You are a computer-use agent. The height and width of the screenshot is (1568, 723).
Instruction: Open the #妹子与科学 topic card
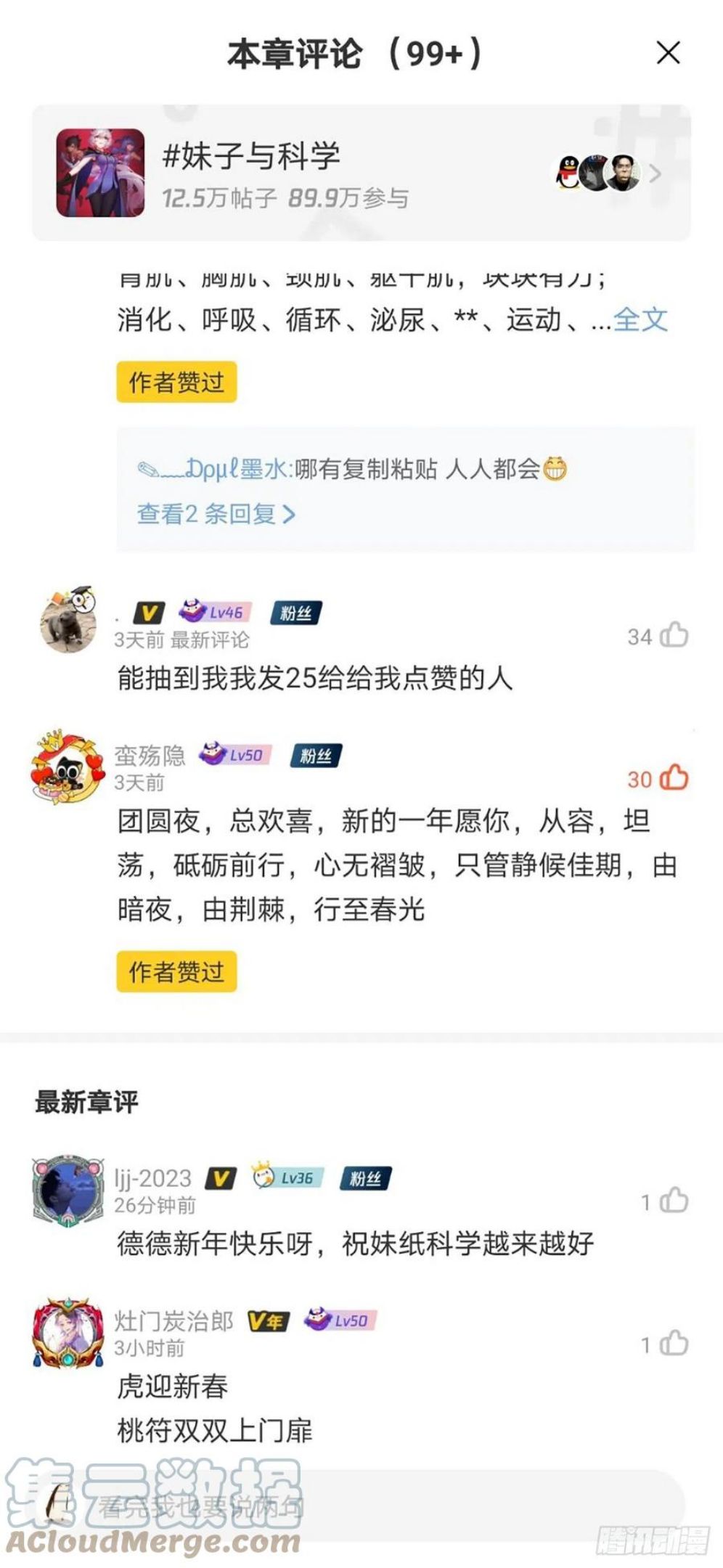point(361,173)
